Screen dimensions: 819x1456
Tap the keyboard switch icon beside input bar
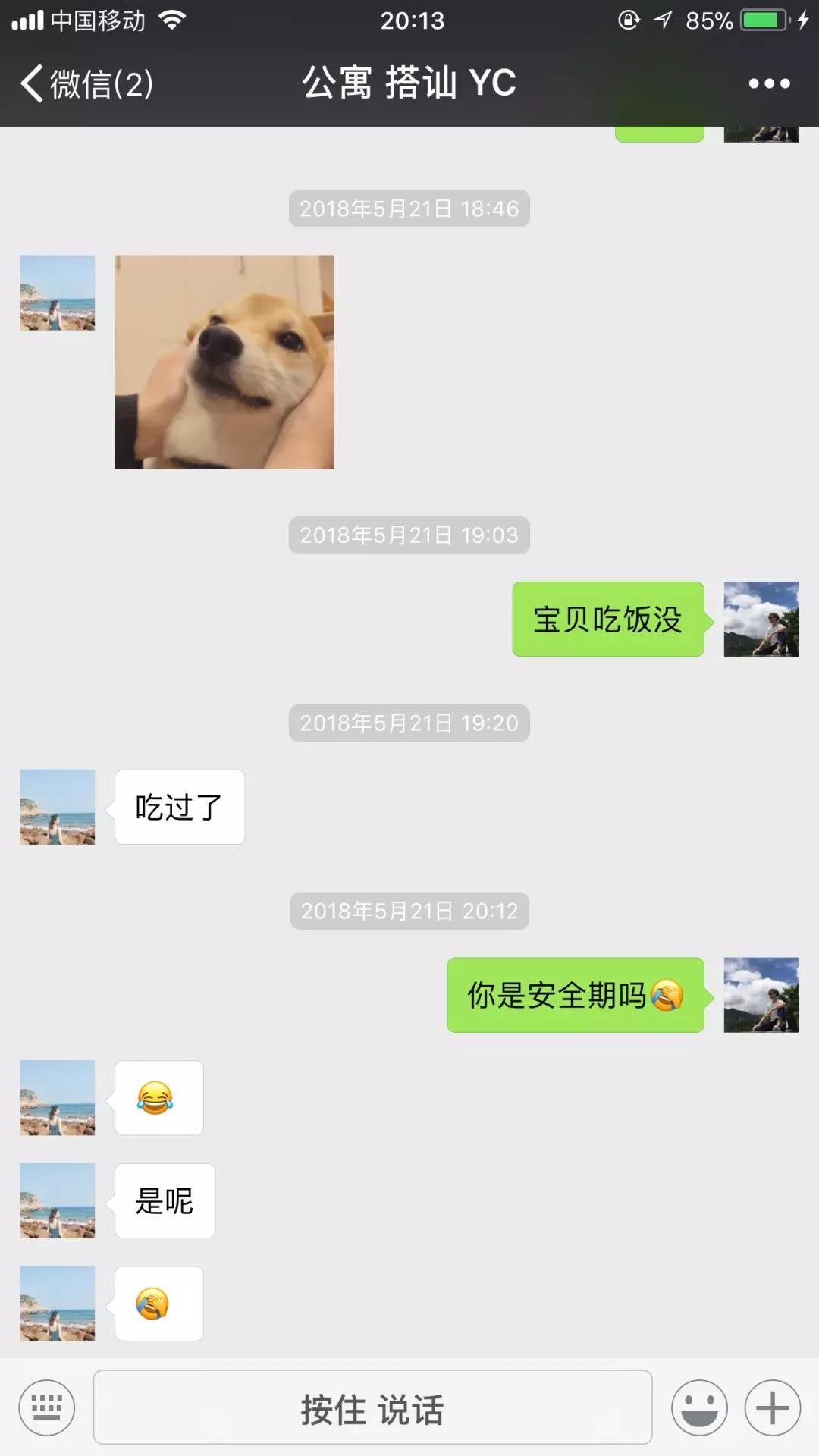47,1407
